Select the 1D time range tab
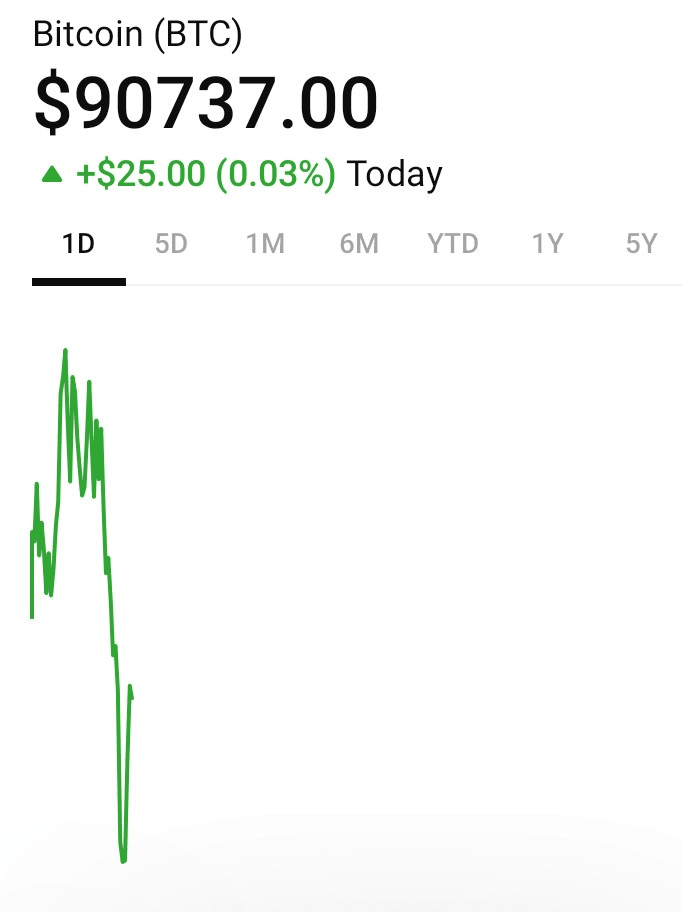Viewport: 682px width, 912px height. tap(78, 244)
